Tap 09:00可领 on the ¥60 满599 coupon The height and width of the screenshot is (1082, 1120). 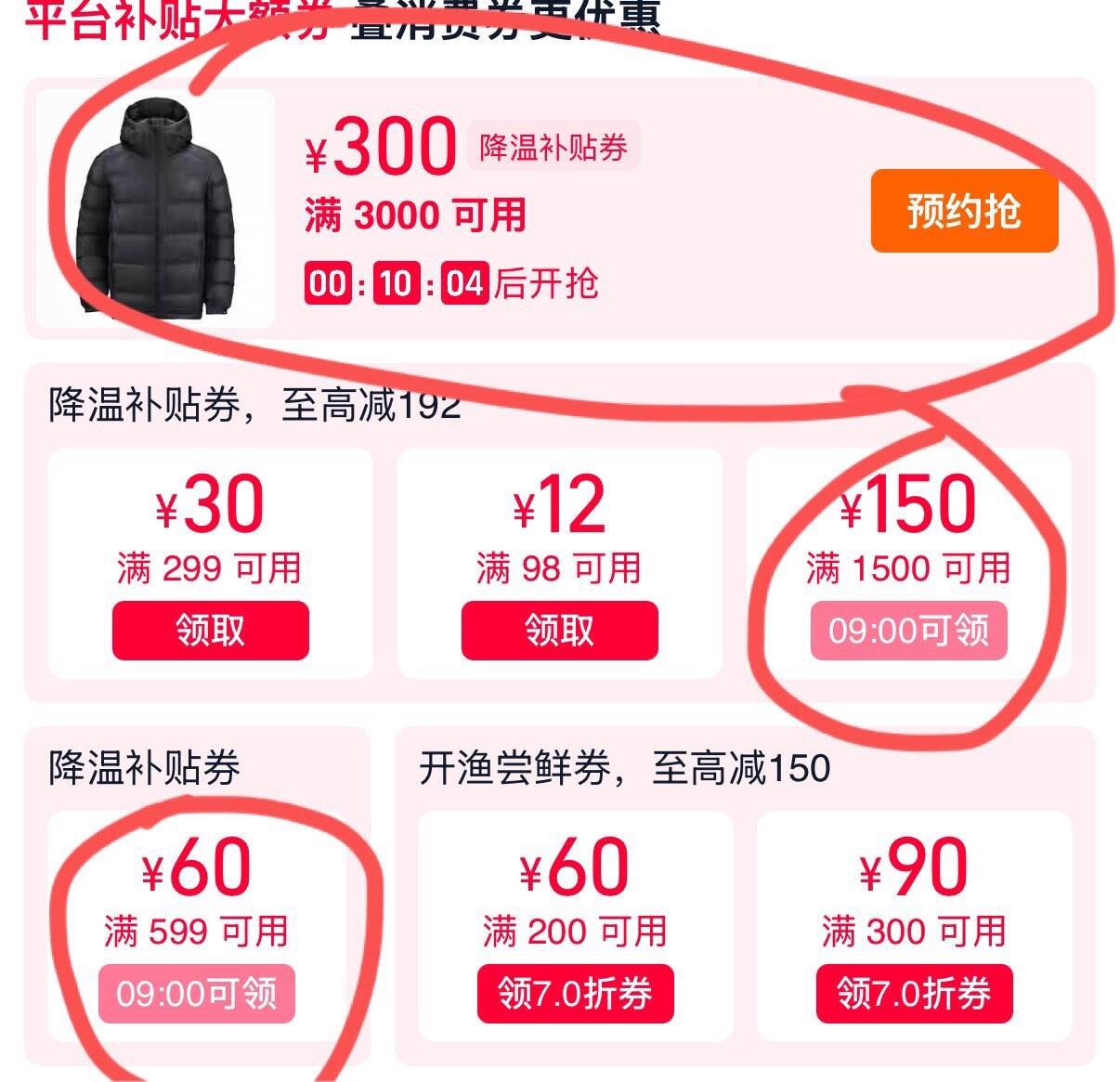click(x=197, y=994)
